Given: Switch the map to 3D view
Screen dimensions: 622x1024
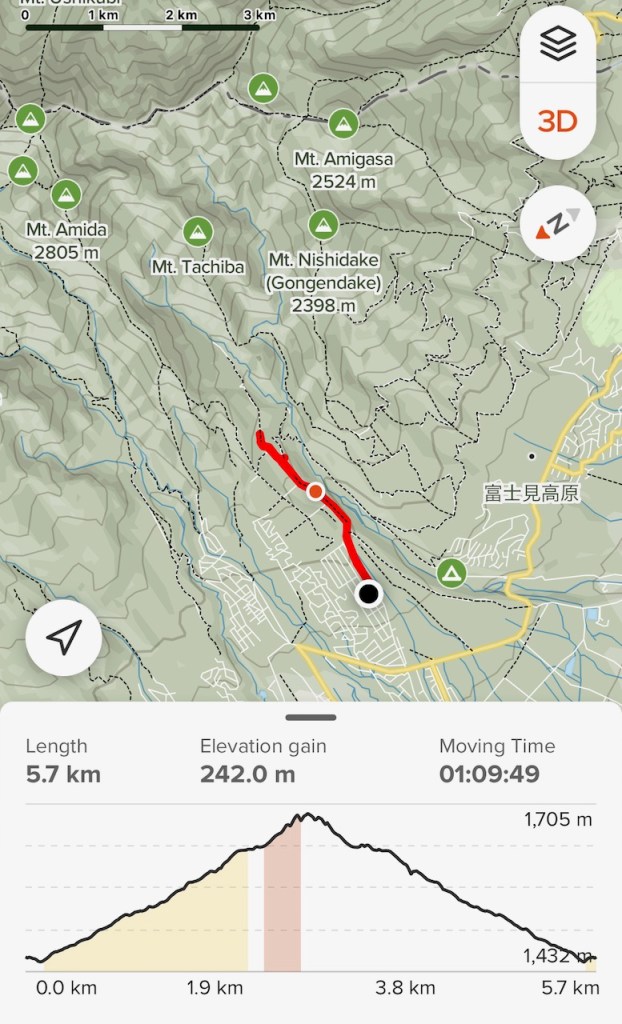Looking at the screenshot, I should [x=558, y=121].
